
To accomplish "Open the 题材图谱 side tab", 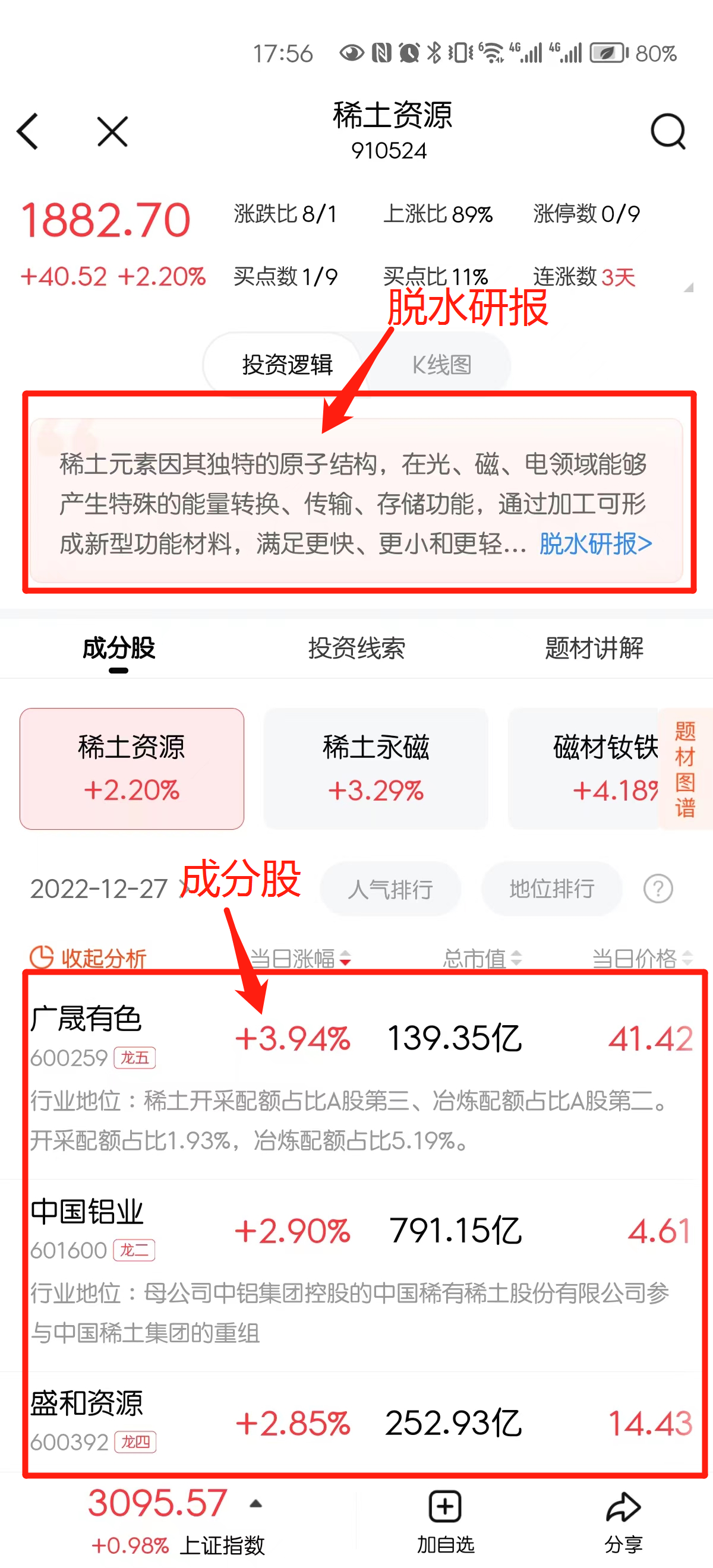I will pyautogui.click(x=685, y=768).
